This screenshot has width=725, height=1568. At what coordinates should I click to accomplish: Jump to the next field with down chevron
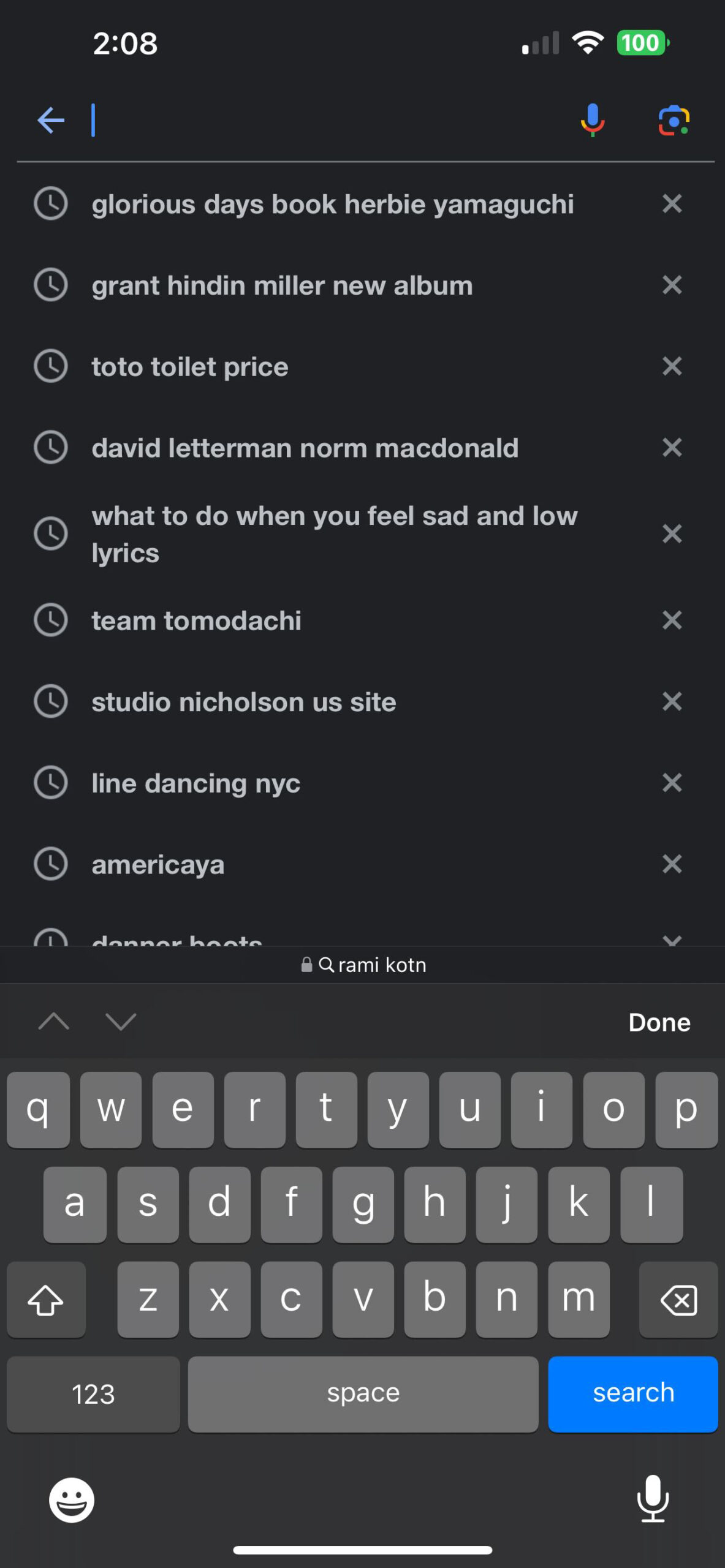click(121, 1022)
